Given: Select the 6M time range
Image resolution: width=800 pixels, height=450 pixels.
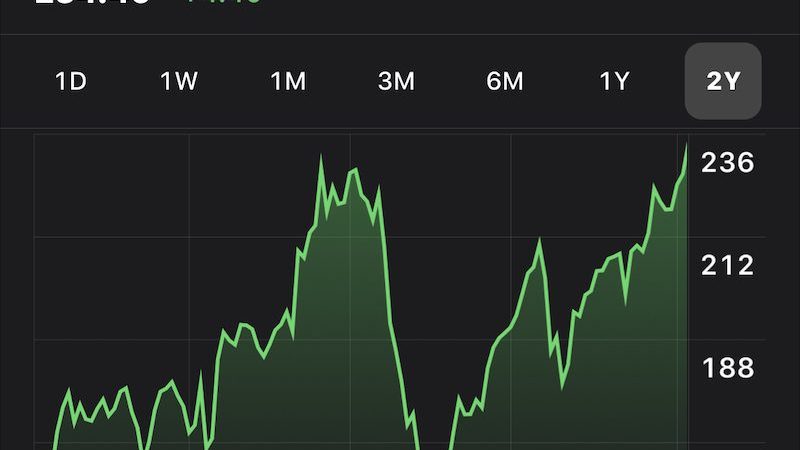Looking at the screenshot, I should [x=505, y=82].
